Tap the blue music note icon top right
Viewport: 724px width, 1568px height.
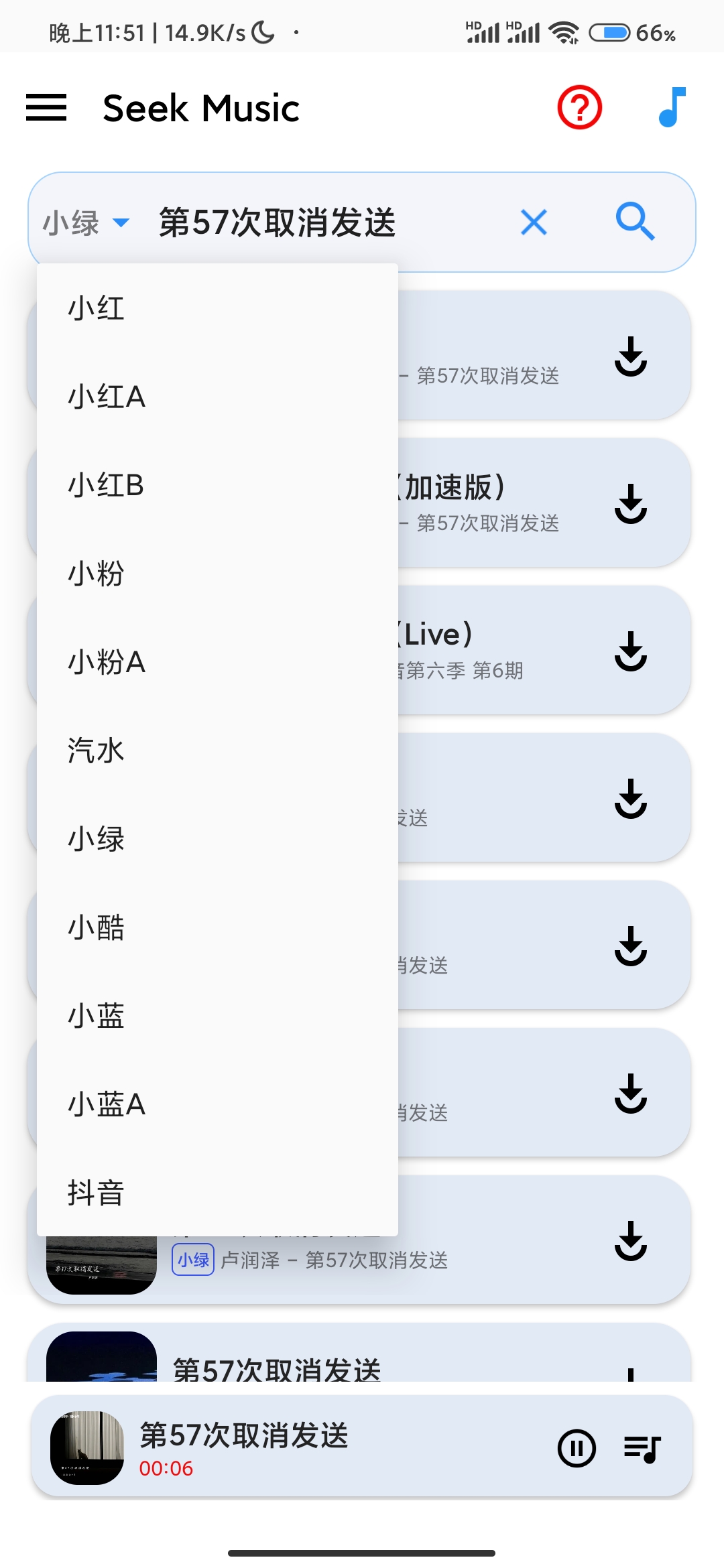coord(672,107)
